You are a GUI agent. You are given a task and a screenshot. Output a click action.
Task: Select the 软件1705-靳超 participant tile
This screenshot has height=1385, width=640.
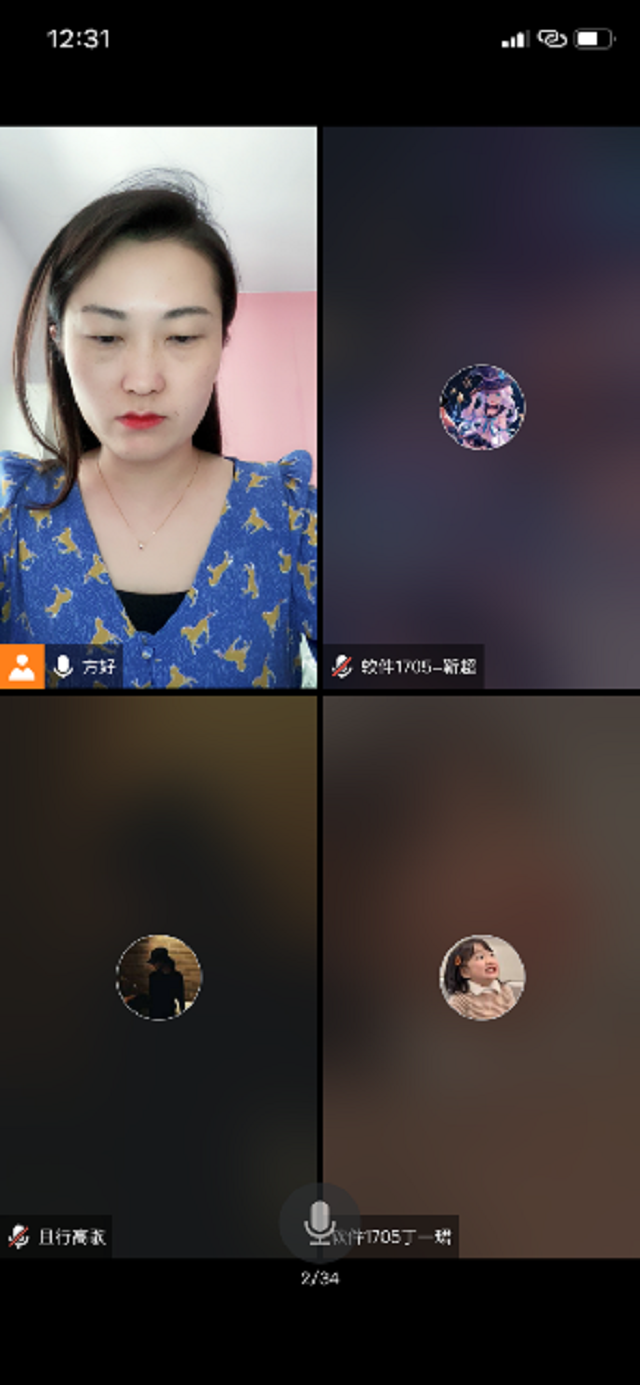click(481, 406)
